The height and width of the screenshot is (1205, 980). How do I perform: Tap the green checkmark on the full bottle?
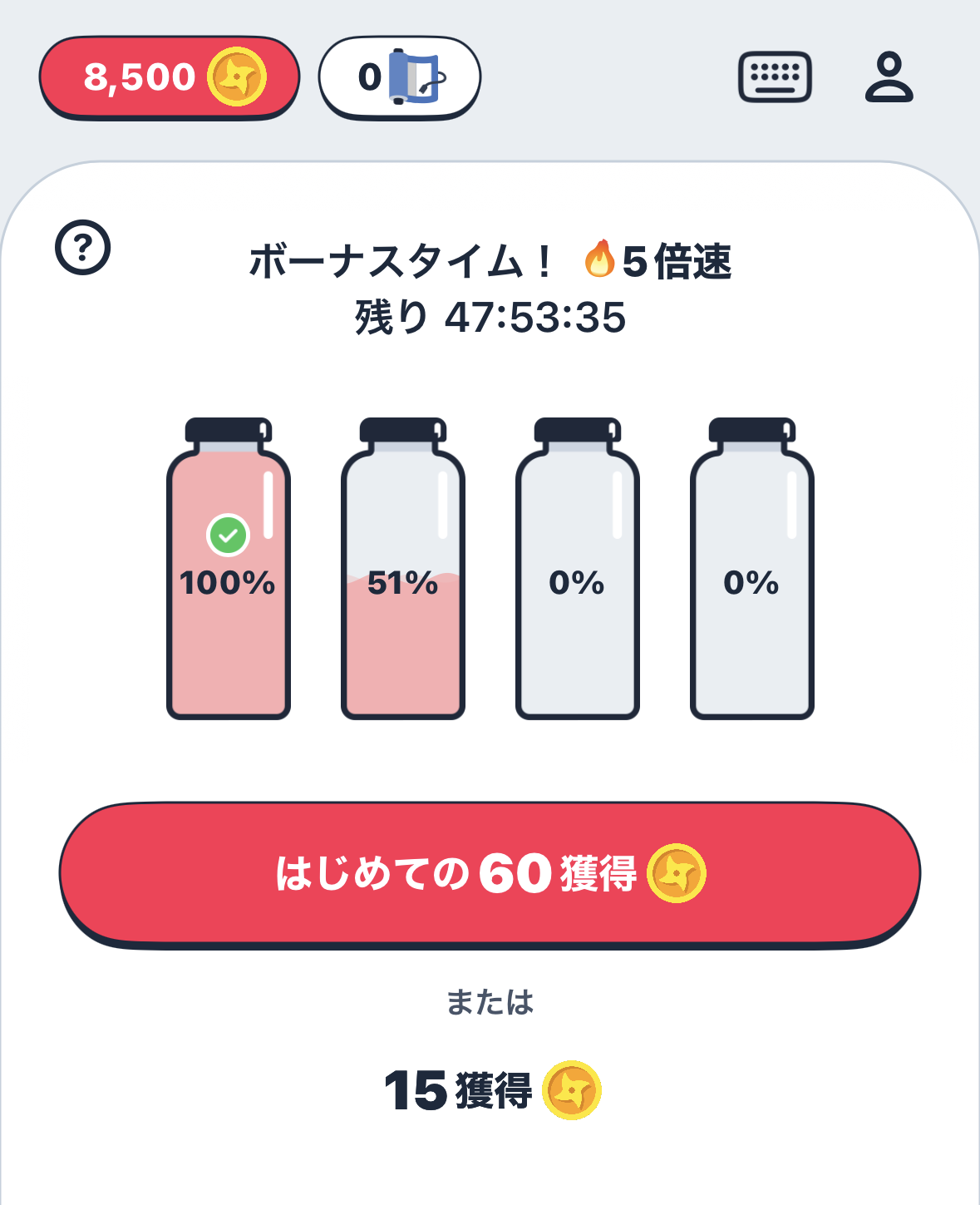tap(229, 536)
